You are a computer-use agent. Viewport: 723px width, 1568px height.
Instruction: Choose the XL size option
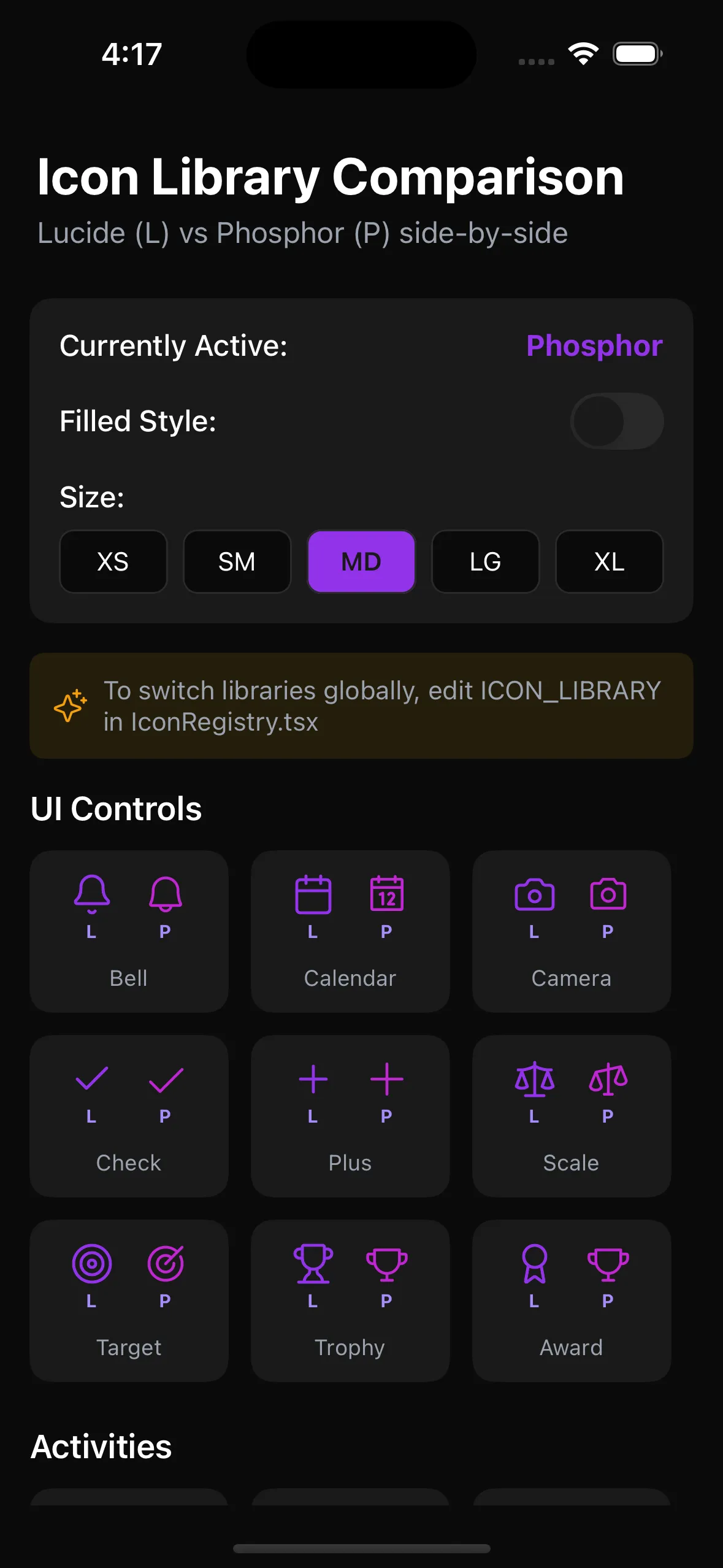pos(609,561)
